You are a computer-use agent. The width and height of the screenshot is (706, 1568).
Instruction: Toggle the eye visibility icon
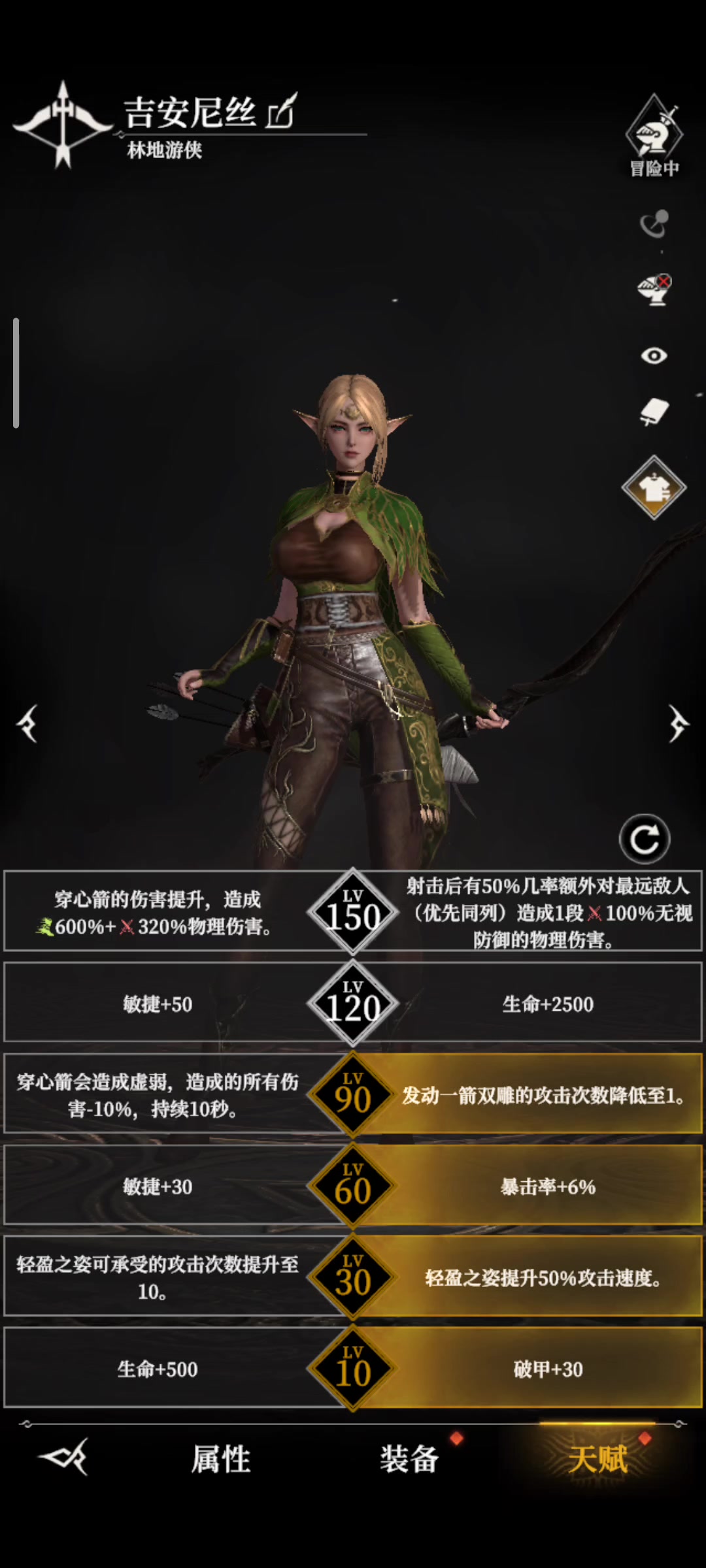[x=654, y=355]
